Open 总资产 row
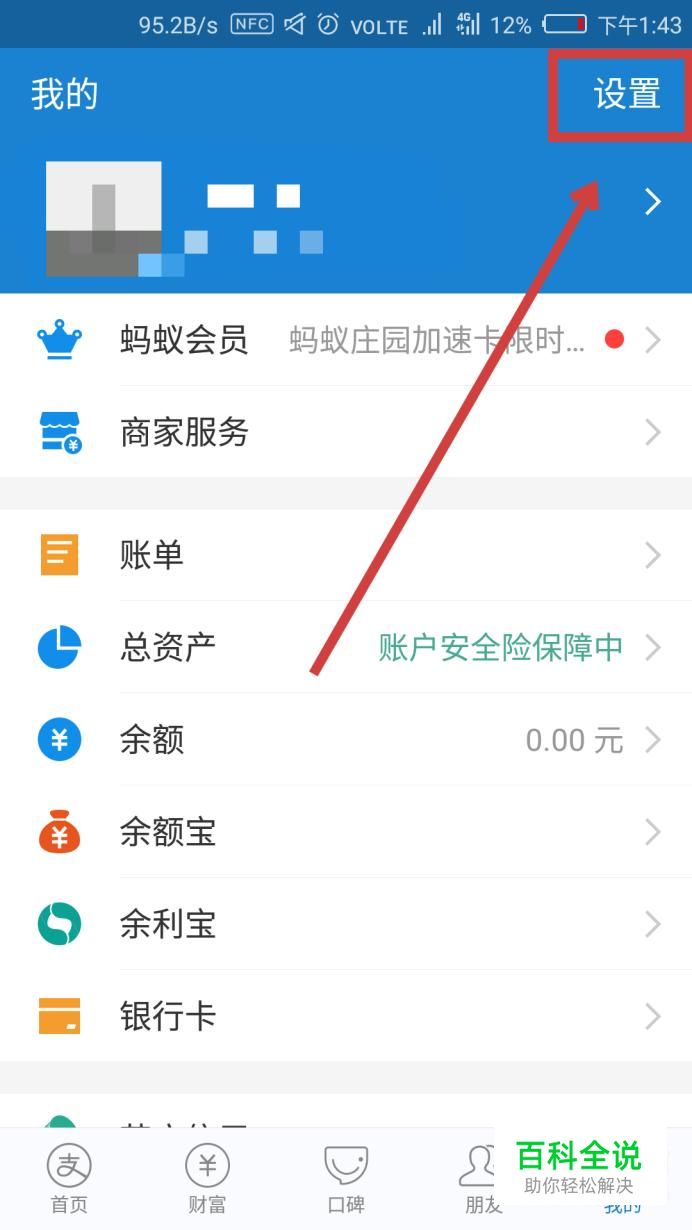Image resolution: width=692 pixels, height=1230 pixels. (345, 648)
